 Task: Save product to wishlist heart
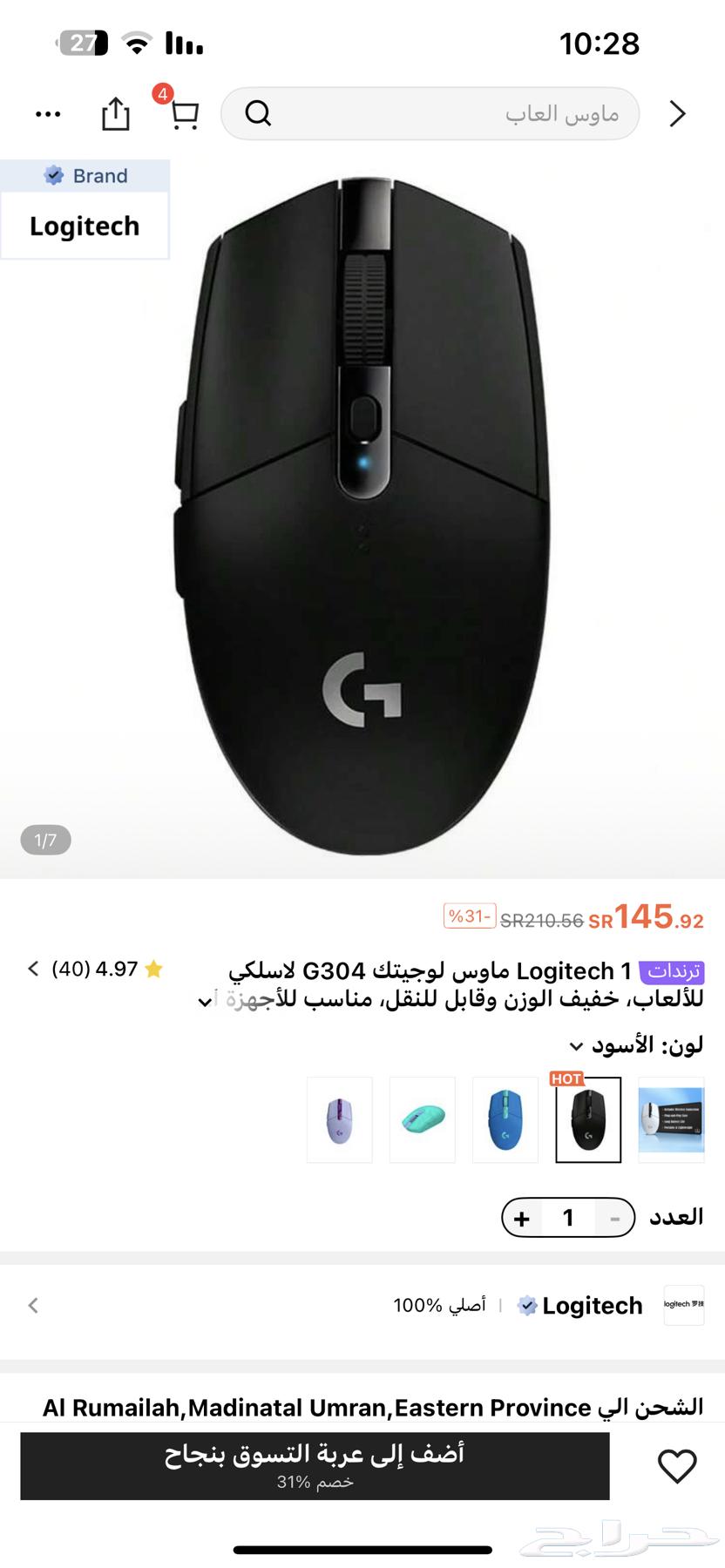[x=676, y=1466]
